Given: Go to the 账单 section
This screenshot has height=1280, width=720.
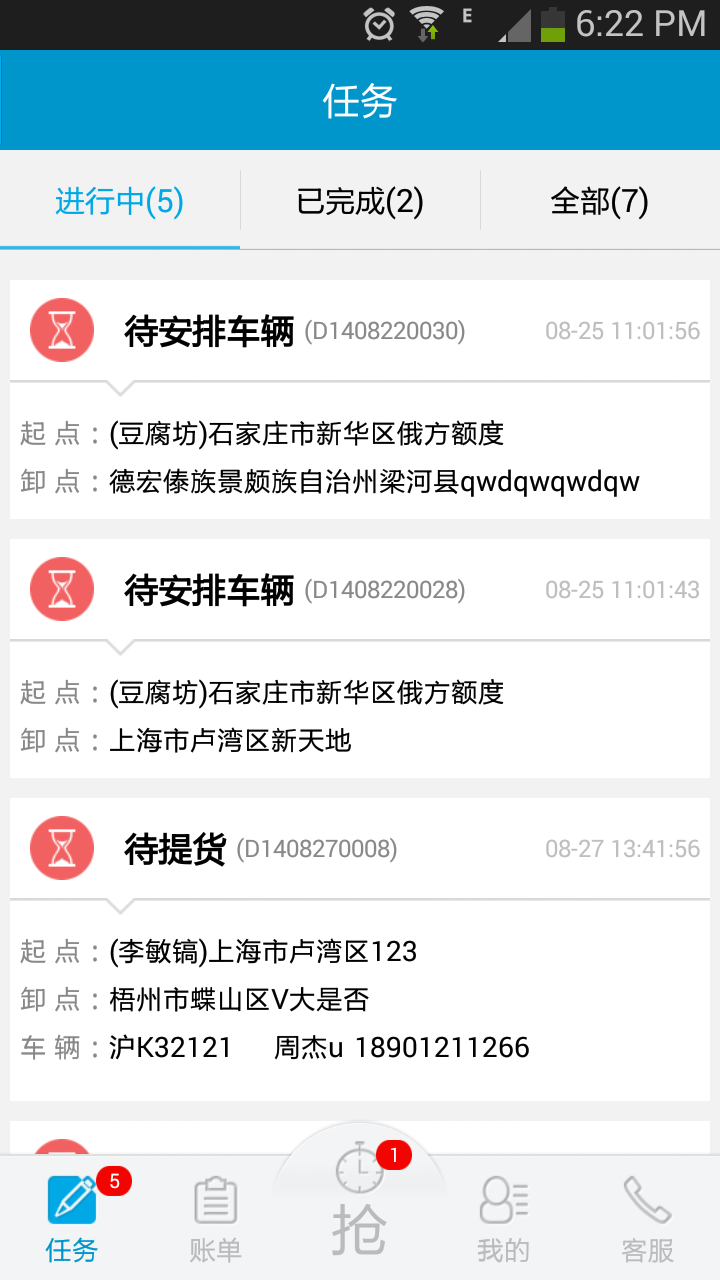Looking at the screenshot, I should pyautogui.click(x=216, y=1218).
